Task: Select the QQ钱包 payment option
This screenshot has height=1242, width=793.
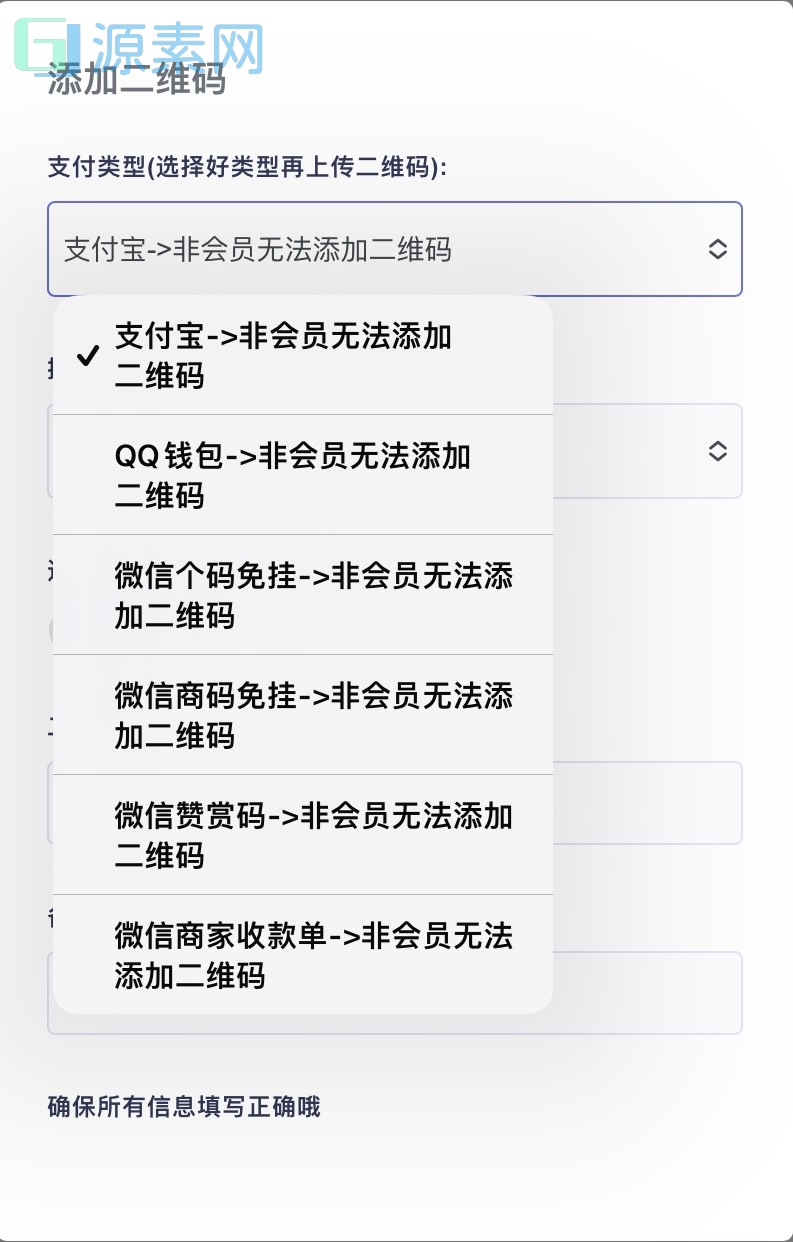Action: point(300,475)
